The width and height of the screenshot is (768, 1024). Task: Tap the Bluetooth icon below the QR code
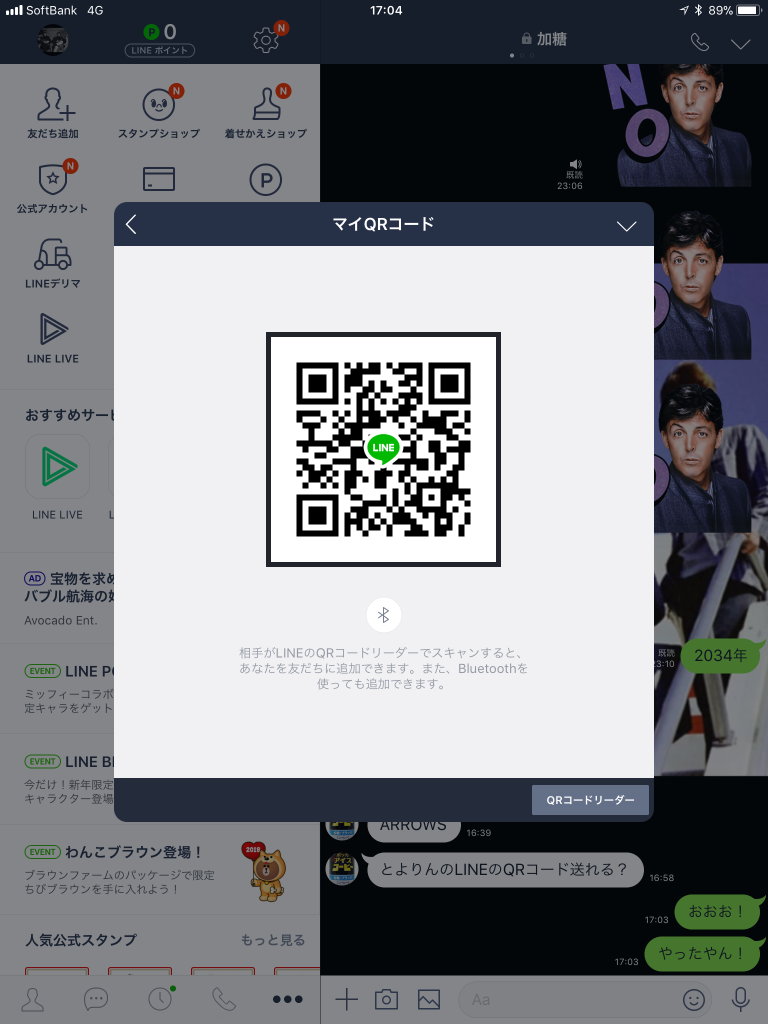tap(383, 615)
